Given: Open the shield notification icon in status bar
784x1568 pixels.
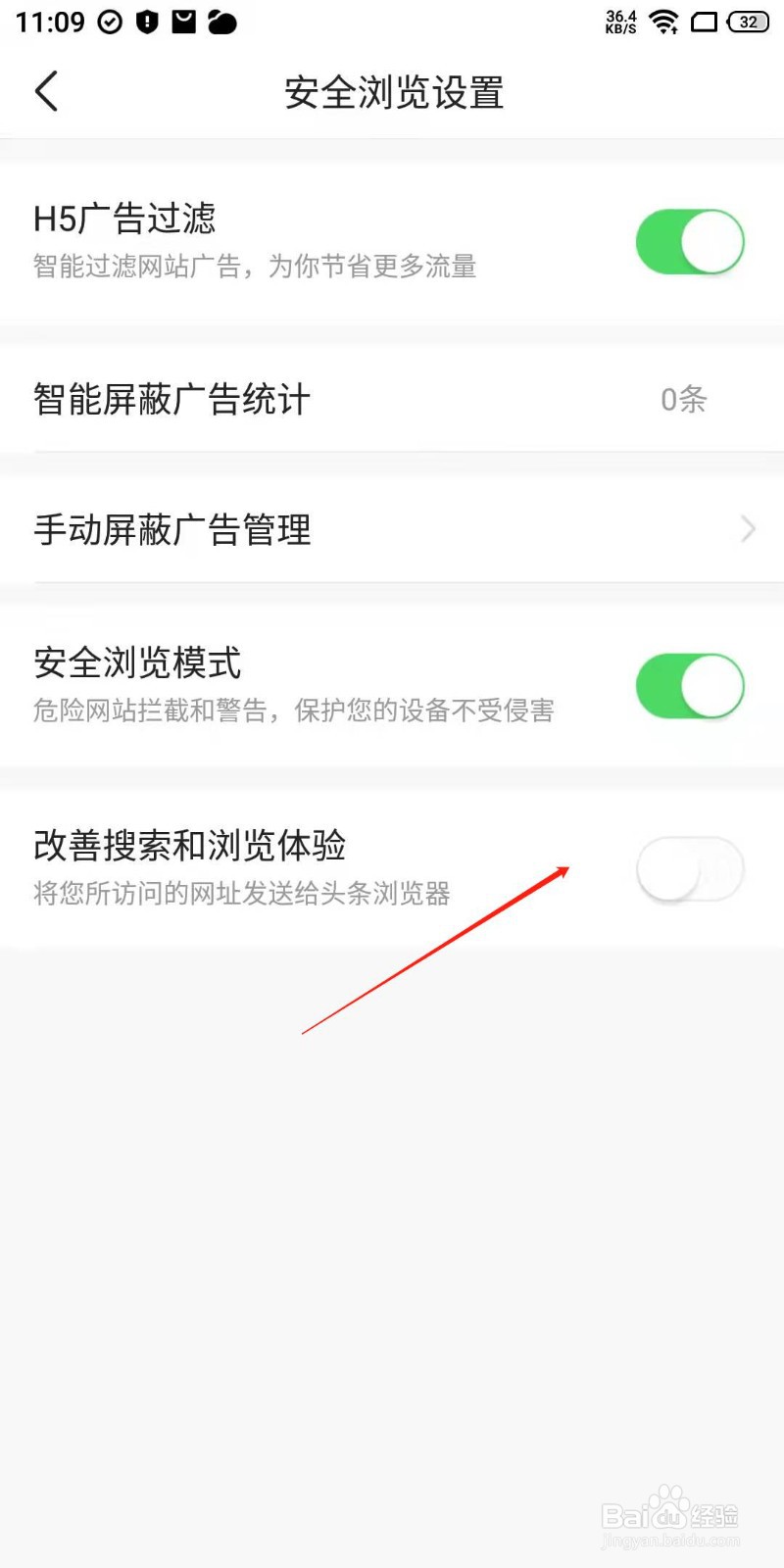Looking at the screenshot, I should pos(147,23).
